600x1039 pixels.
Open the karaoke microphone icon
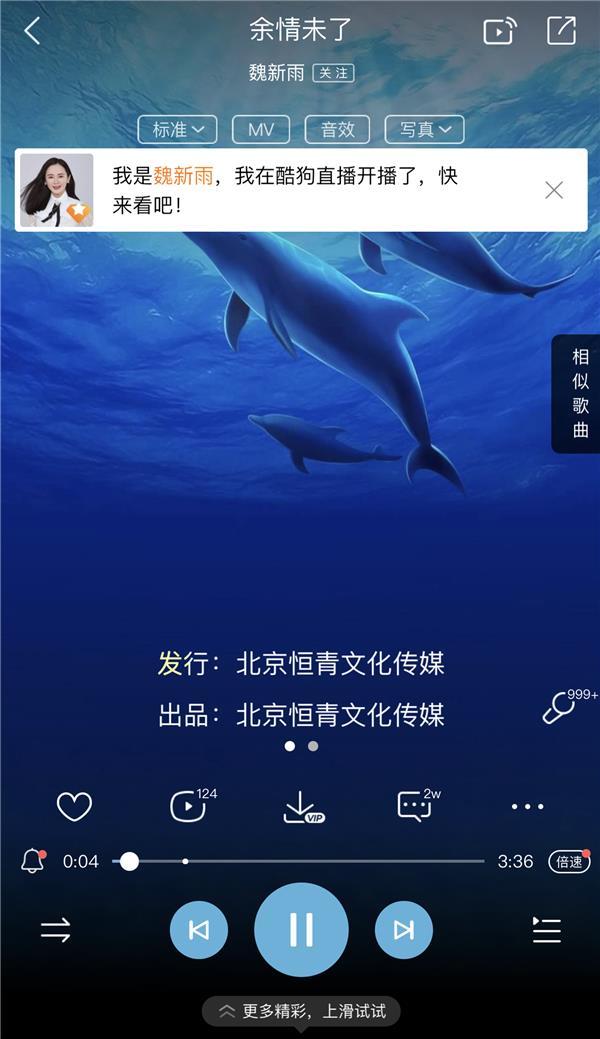point(558,709)
